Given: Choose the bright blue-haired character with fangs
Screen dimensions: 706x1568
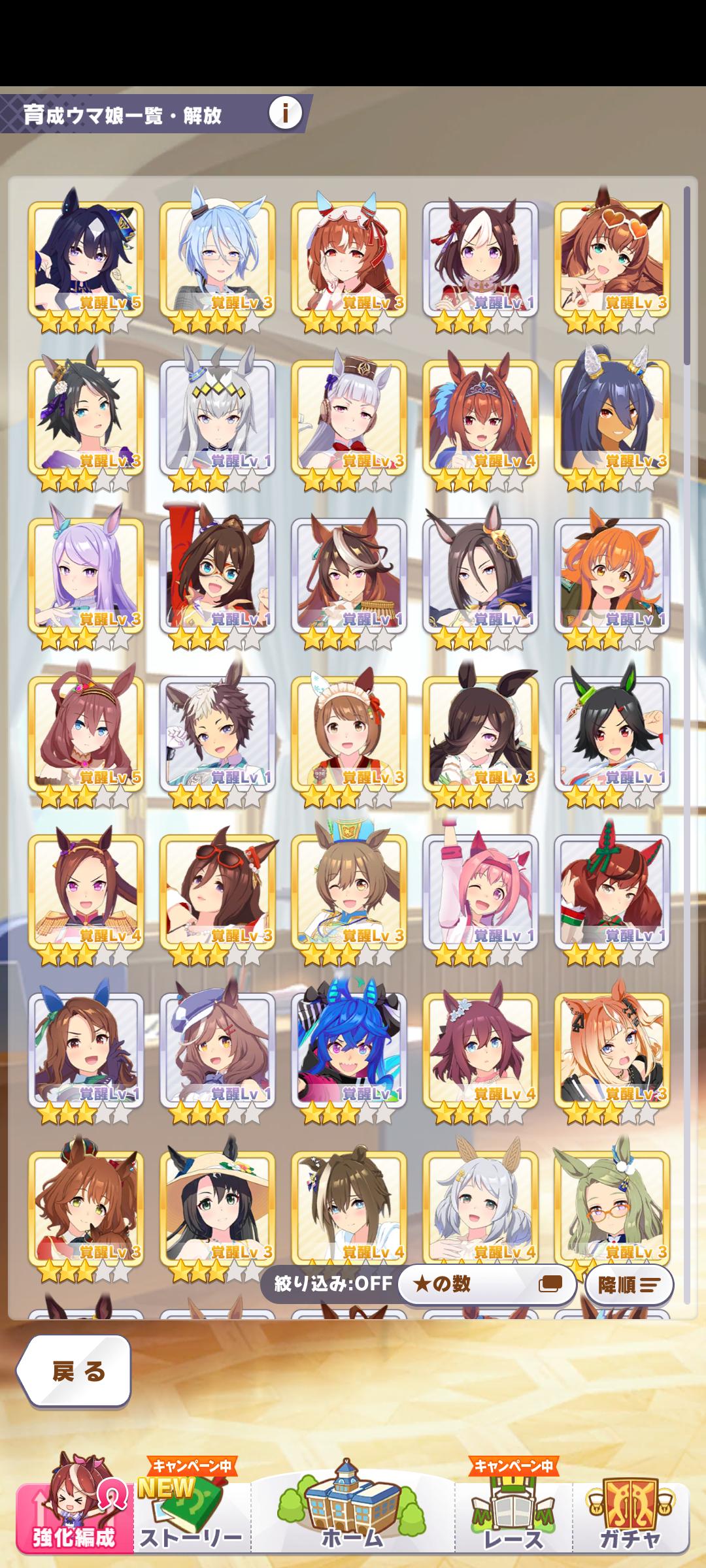Looking at the screenshot, I should (x=348, y=1051).
